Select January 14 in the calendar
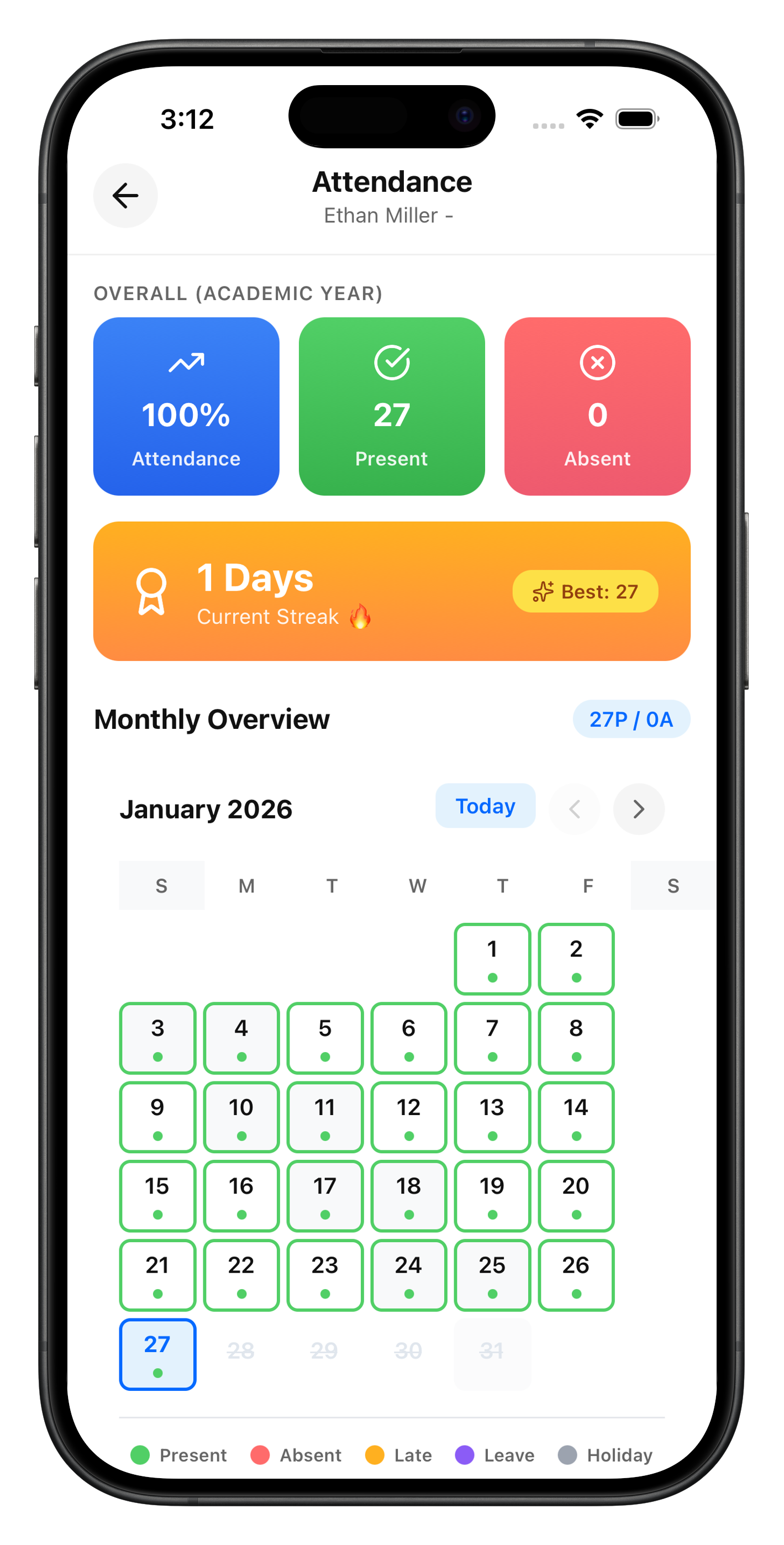This screenshot has width=784, height=1545. click(576, 1117)
